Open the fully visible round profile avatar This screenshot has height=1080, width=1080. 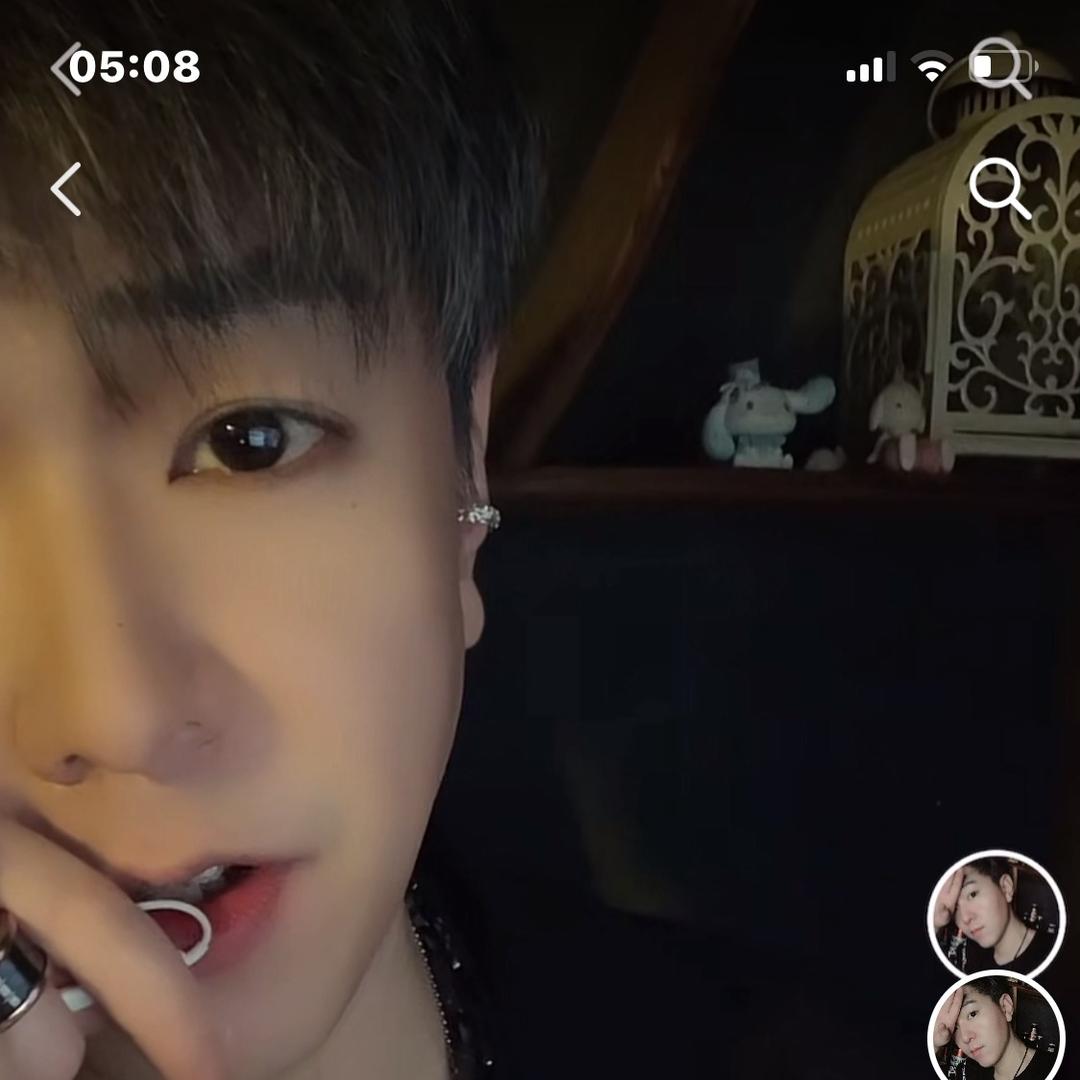point(996,913)
